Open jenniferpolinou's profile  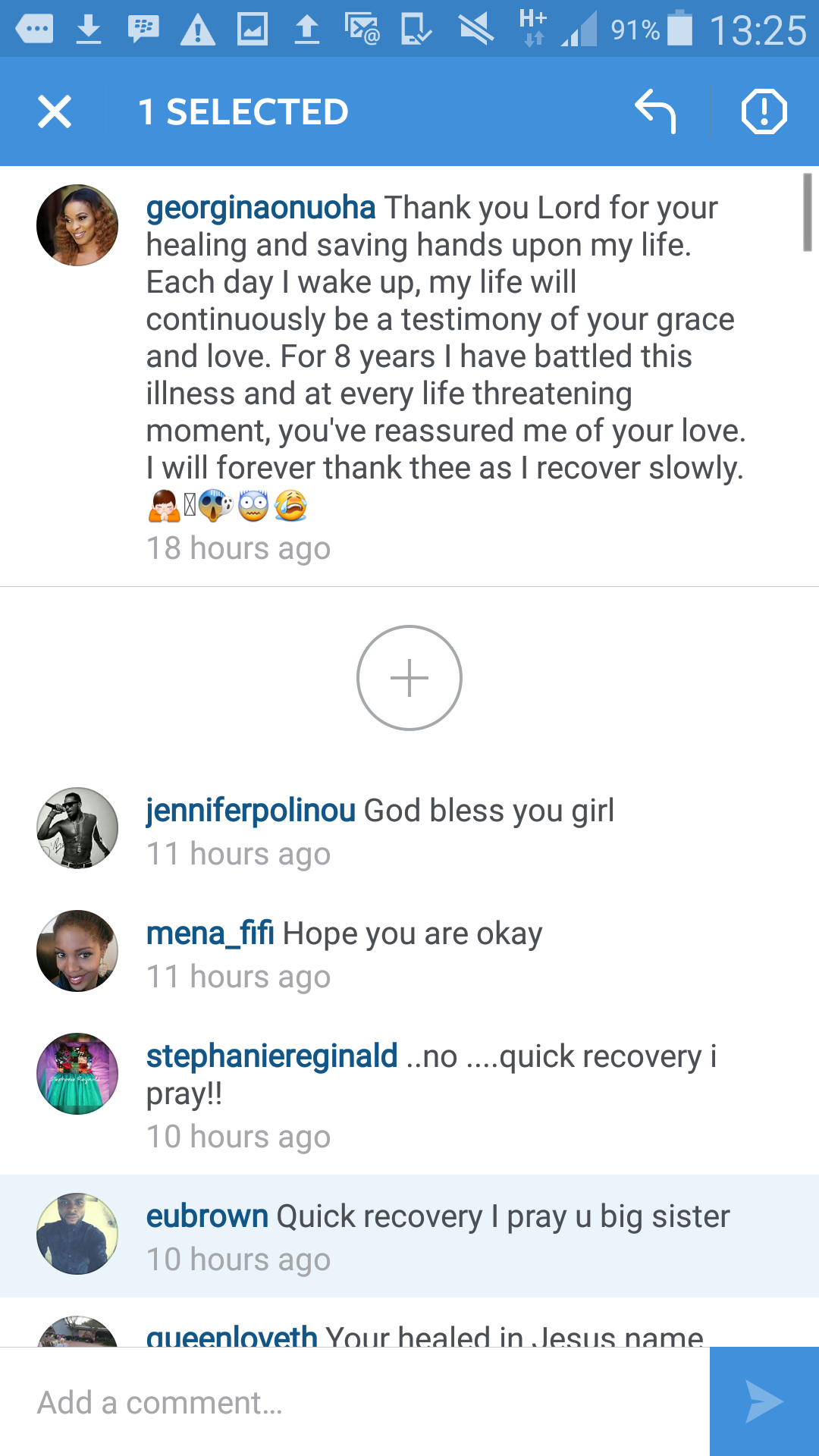pos(250,810)
